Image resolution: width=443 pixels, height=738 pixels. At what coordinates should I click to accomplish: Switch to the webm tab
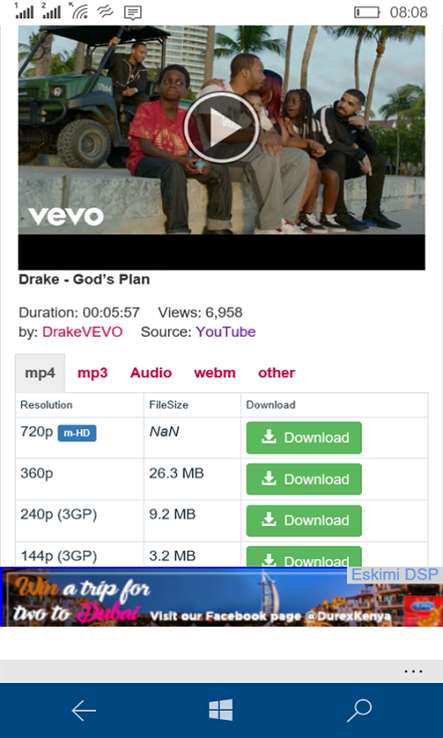[x=215, y=373]
